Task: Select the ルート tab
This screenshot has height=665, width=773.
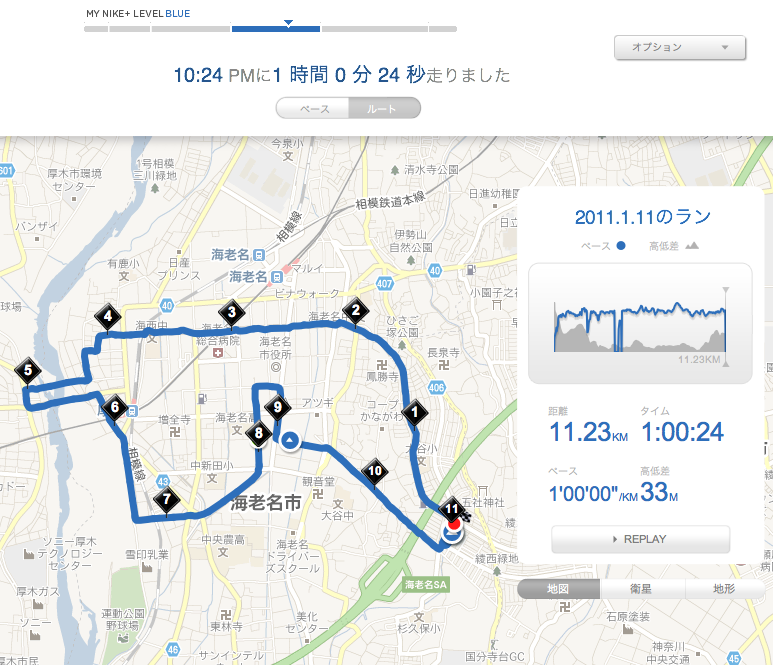Action: pos(383,108)
